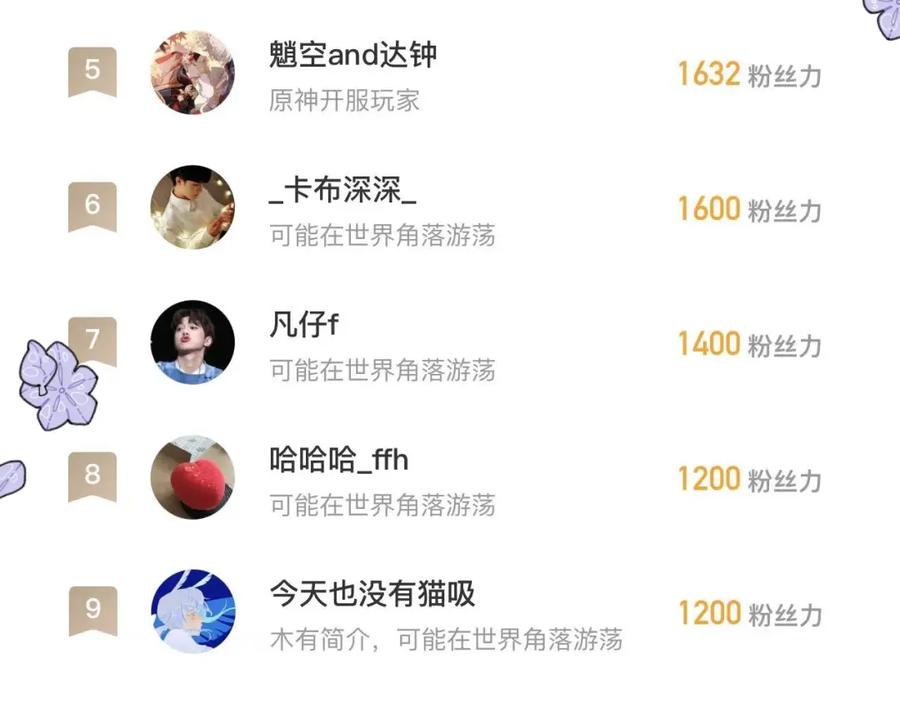The width and height of the screenshot is (900, 703).
Task: Open the profile of 魈空and达钟
Action: (x=352, y=56)
